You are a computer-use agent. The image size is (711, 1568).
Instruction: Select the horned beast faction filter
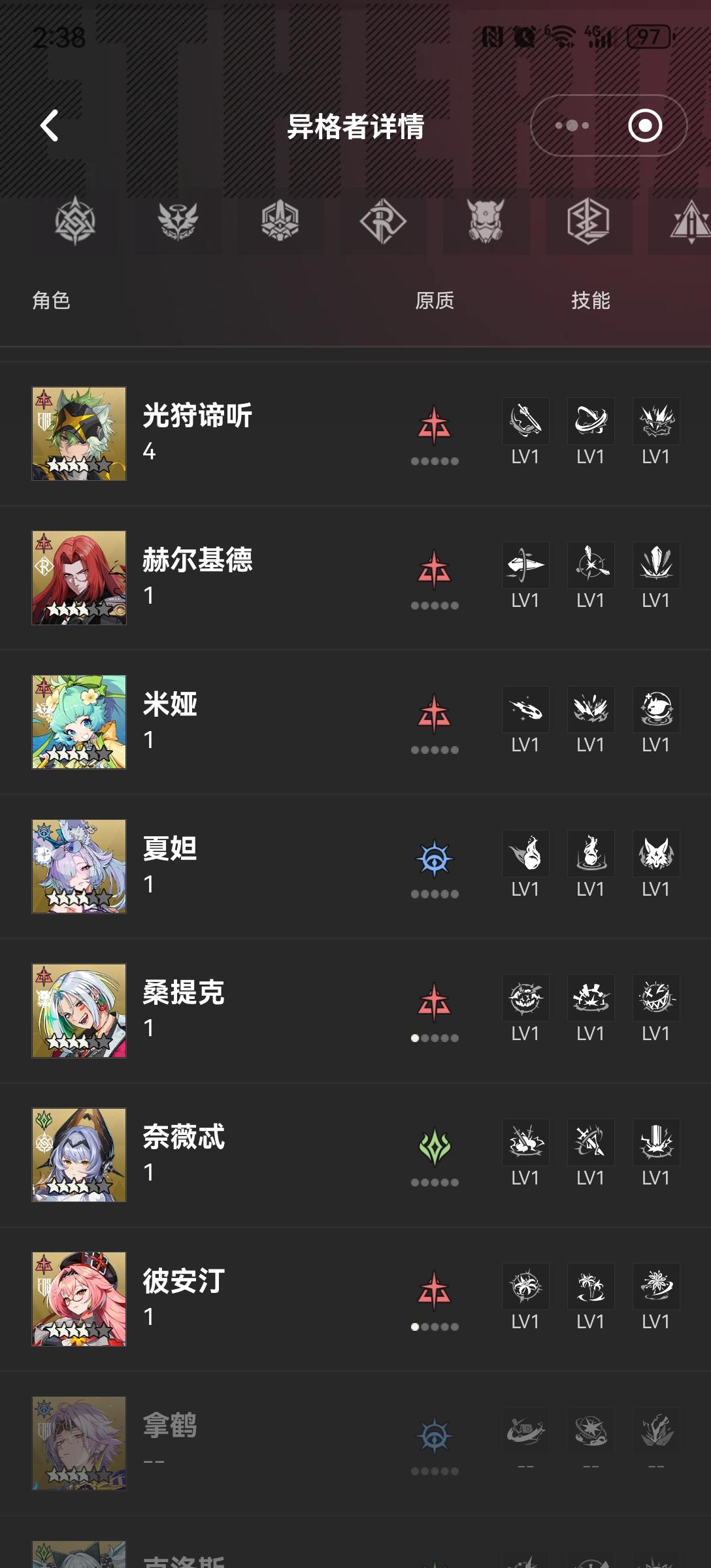click(x=486, y=221)
